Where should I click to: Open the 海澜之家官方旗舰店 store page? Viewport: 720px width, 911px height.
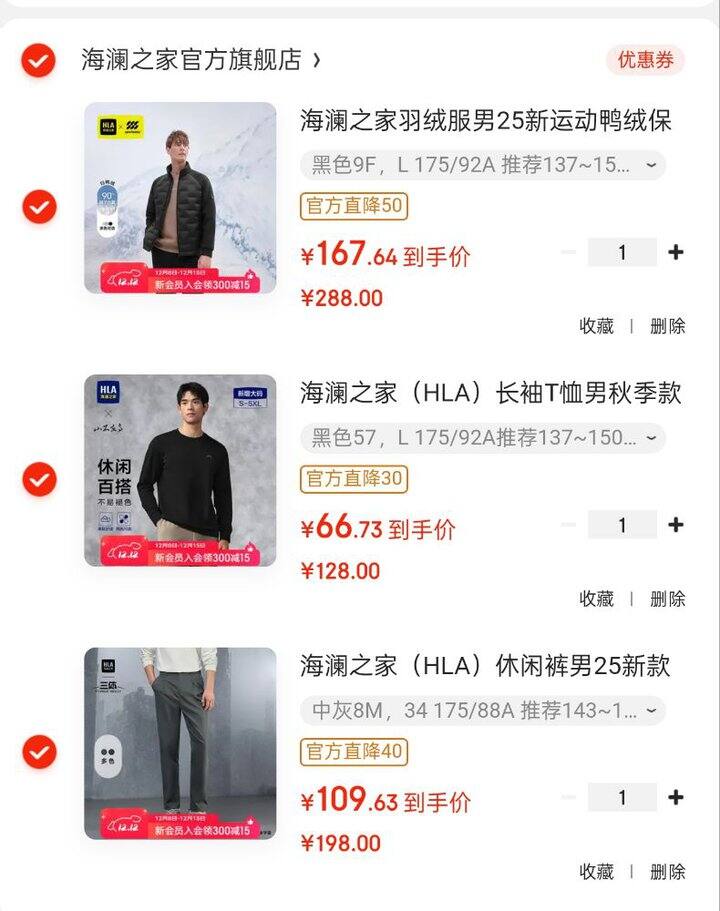[x=200, y=60]
